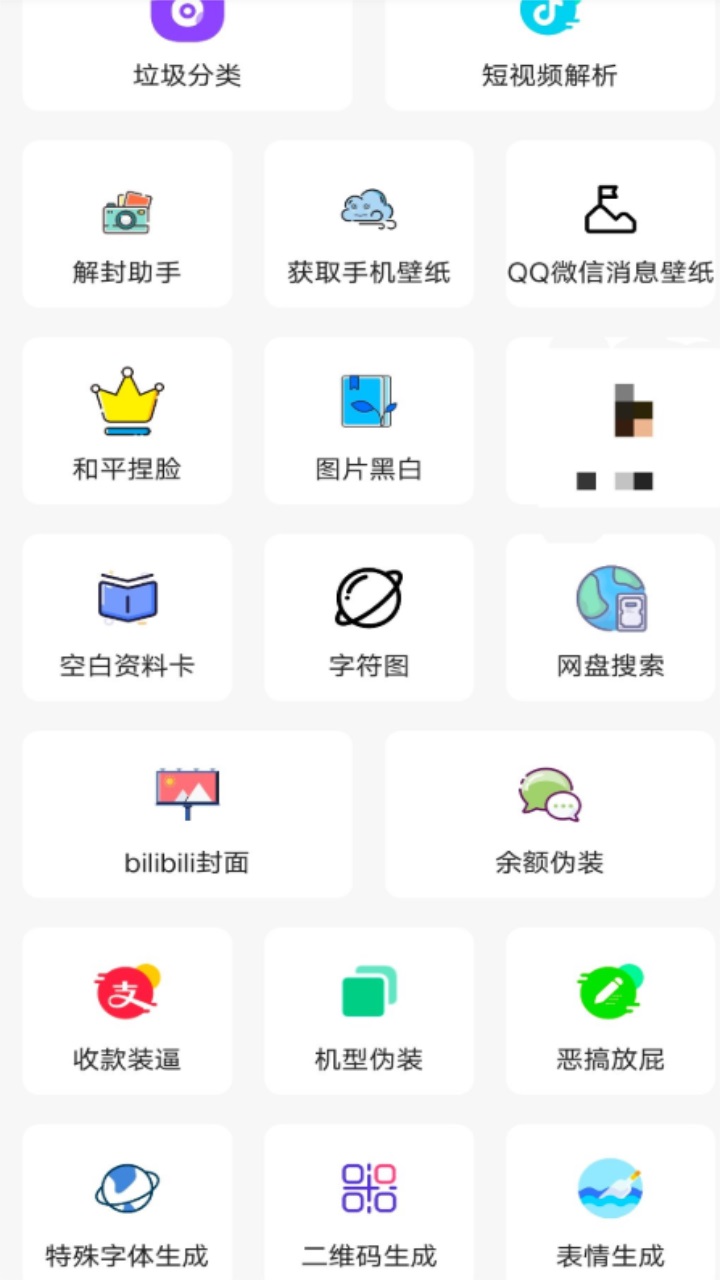This screenshot has width=720, height=1280.
Task: Open 特殊字体生成 special font generator
Action: point(127,1185)
